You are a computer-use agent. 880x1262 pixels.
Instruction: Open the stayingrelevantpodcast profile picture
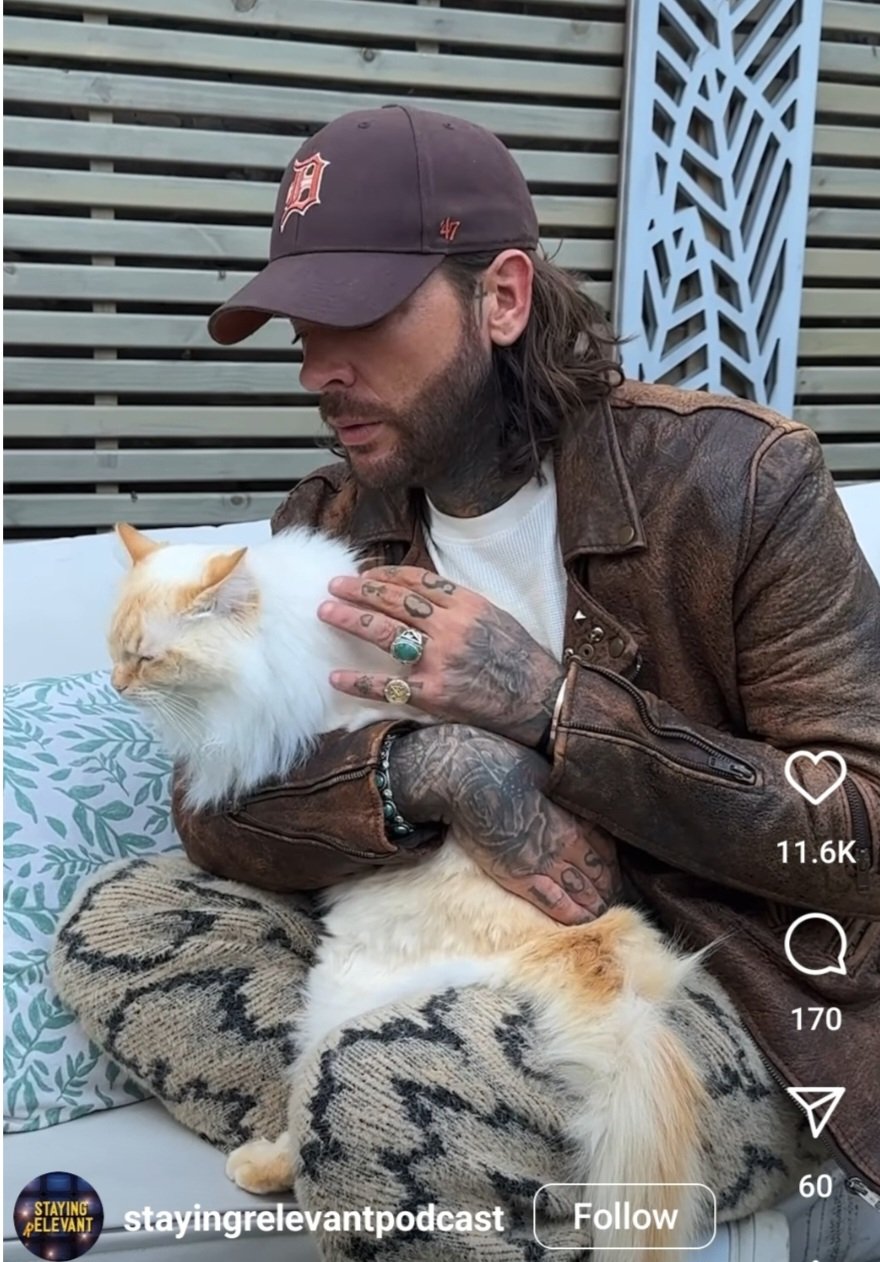58,1216
